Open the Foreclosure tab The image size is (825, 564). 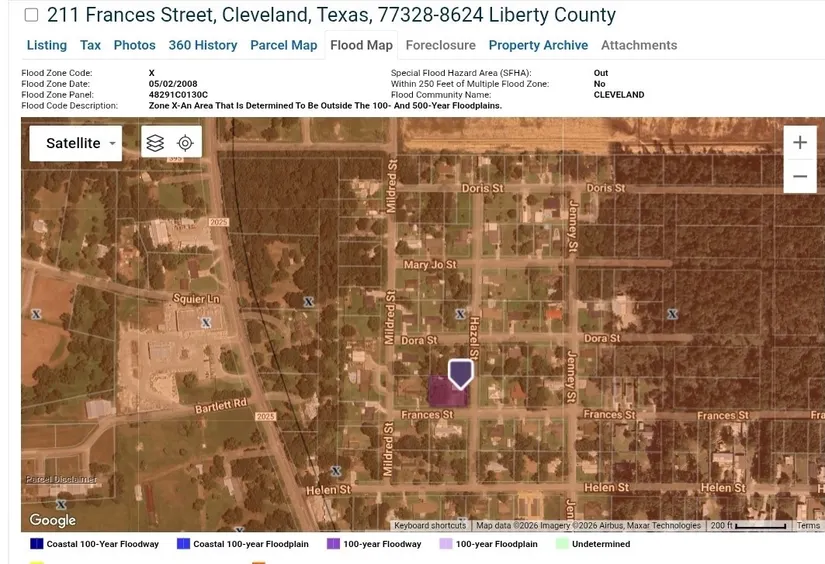click(440, 45)
